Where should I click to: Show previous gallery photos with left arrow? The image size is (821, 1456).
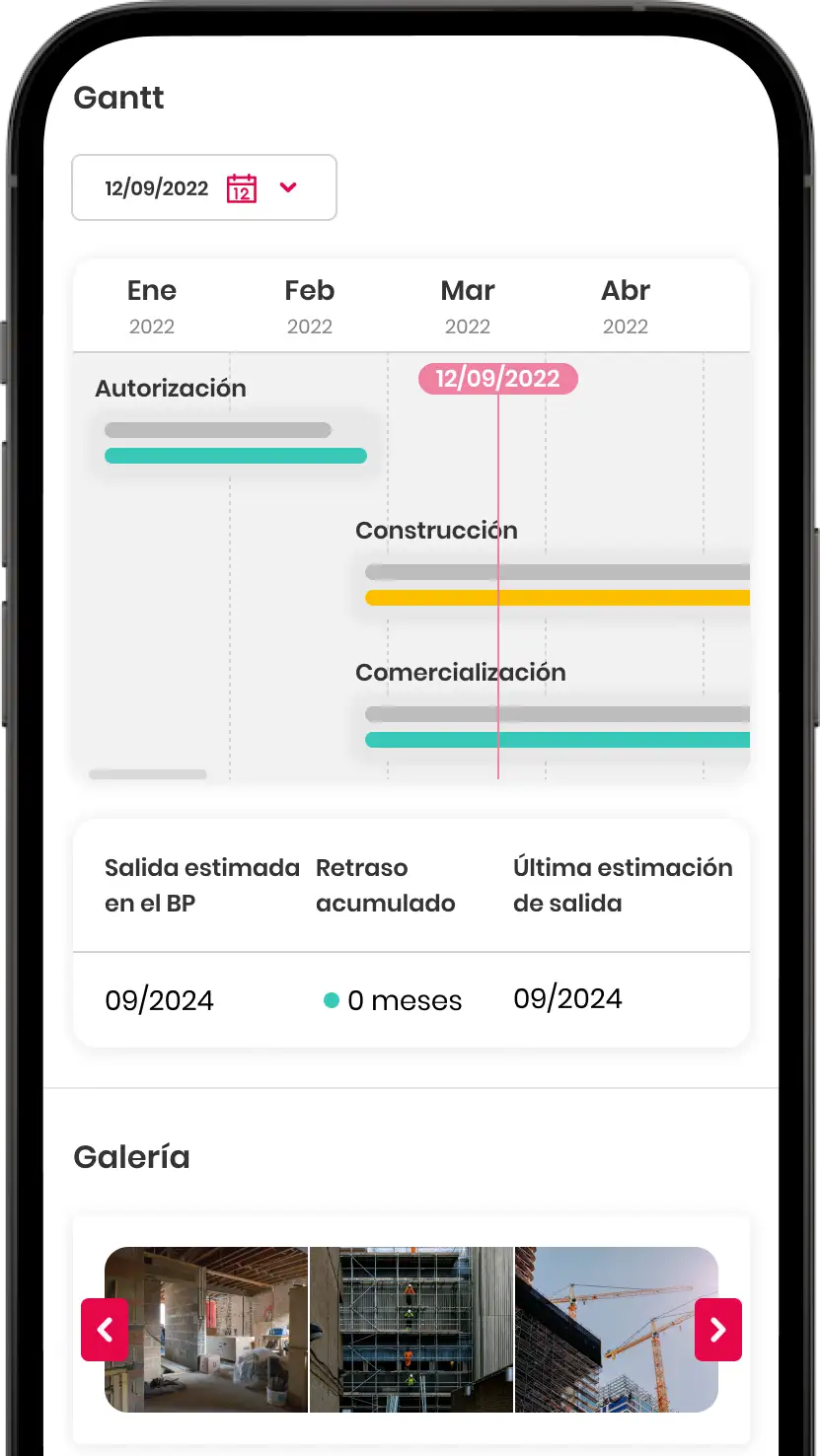(x=105, y=1330)
